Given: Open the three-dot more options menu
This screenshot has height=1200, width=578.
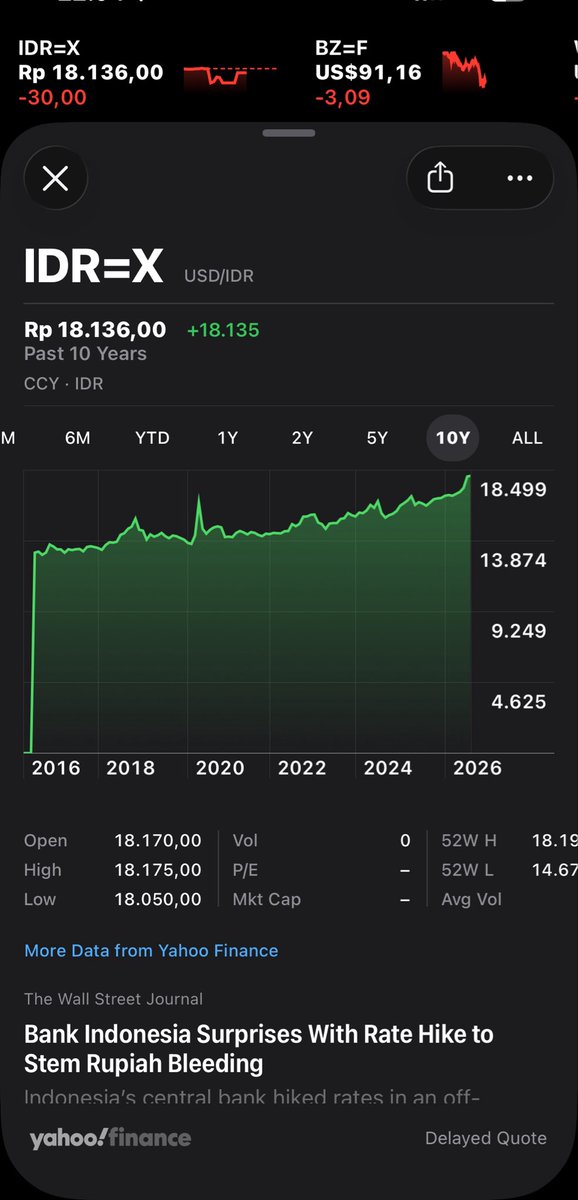Looking at the screenshot, I should point(520,178).
